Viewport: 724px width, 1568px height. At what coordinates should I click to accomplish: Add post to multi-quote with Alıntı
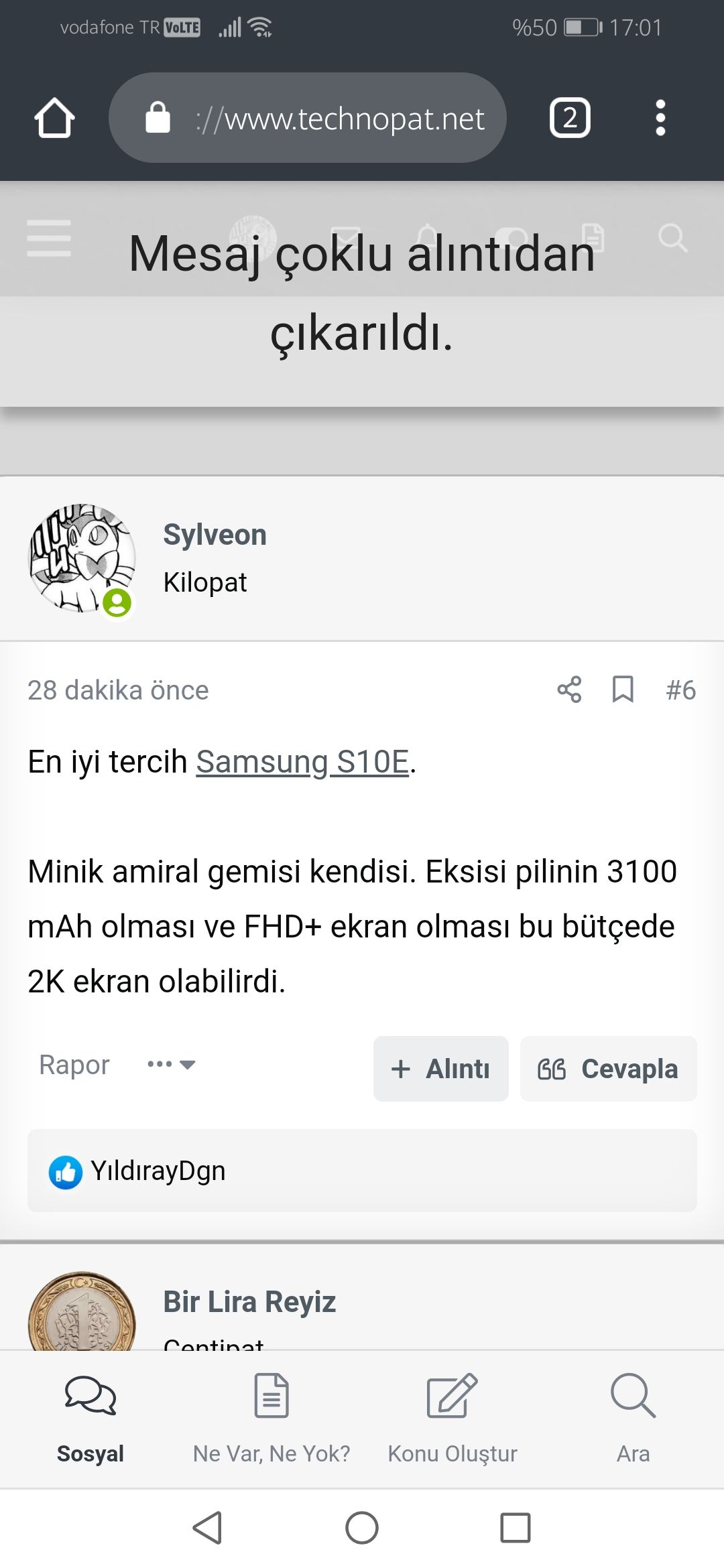[x=440, y=1069]
